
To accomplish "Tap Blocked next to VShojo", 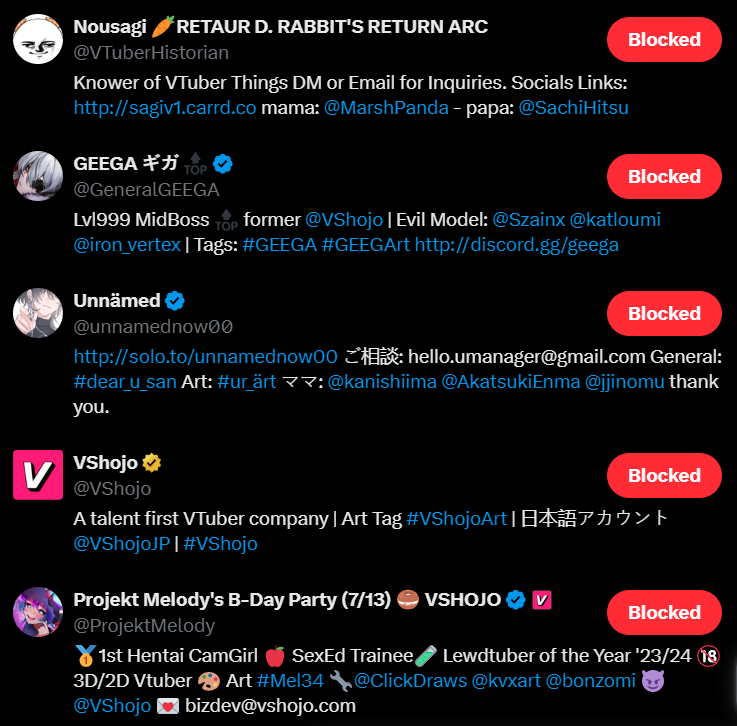I will (664, 476).
